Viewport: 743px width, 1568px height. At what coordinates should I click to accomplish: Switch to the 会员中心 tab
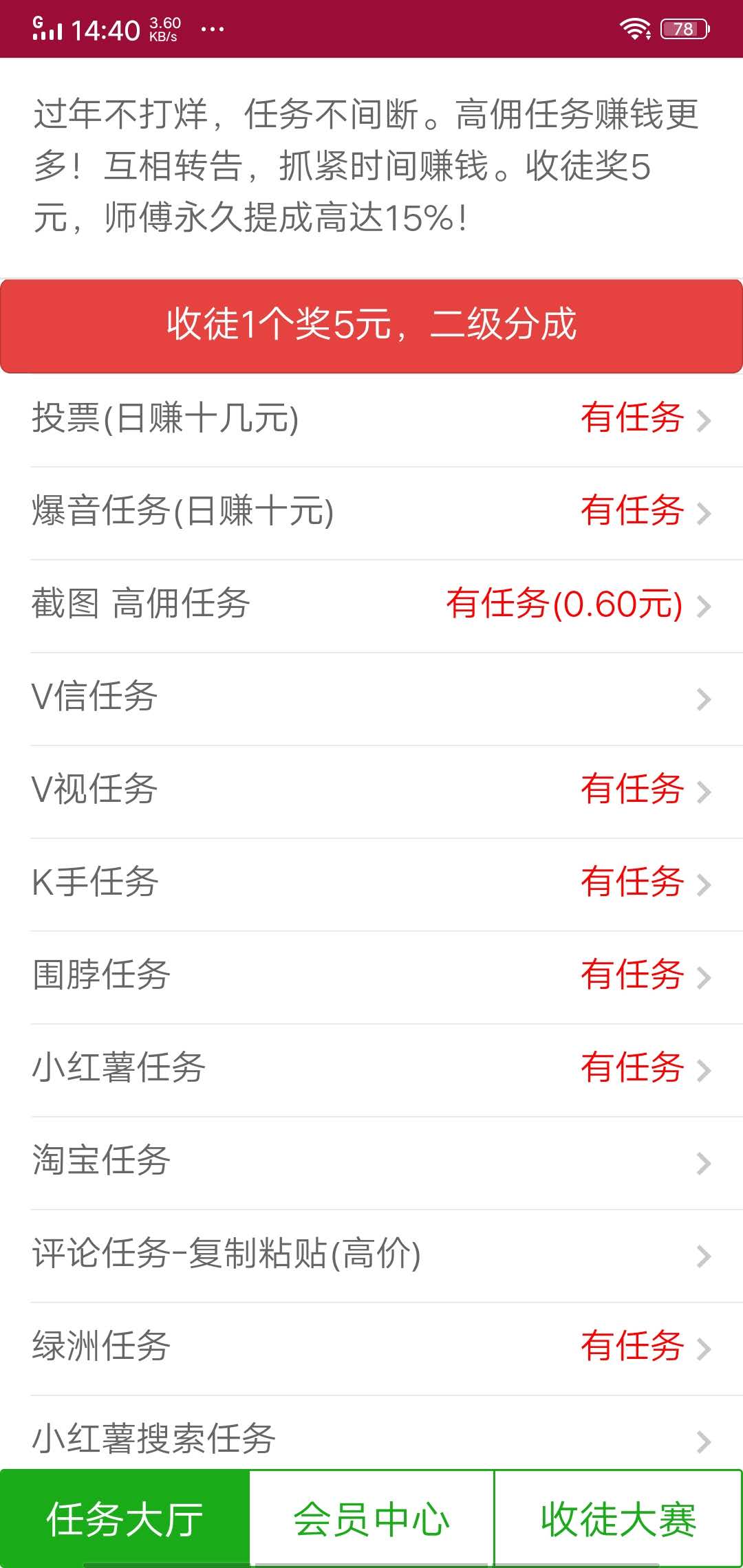click(x=371, y=1518)
